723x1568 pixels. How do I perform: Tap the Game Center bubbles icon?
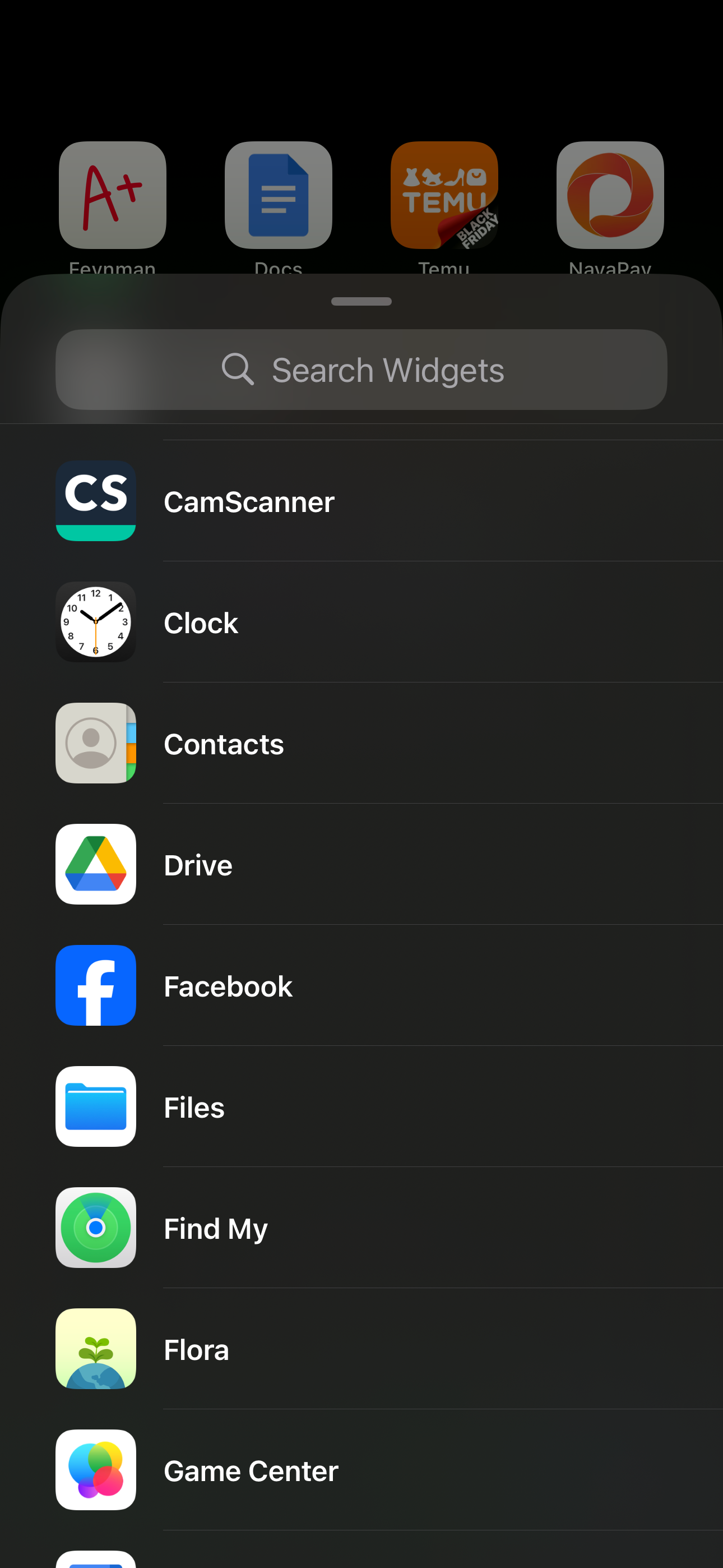coord(95,1469)
